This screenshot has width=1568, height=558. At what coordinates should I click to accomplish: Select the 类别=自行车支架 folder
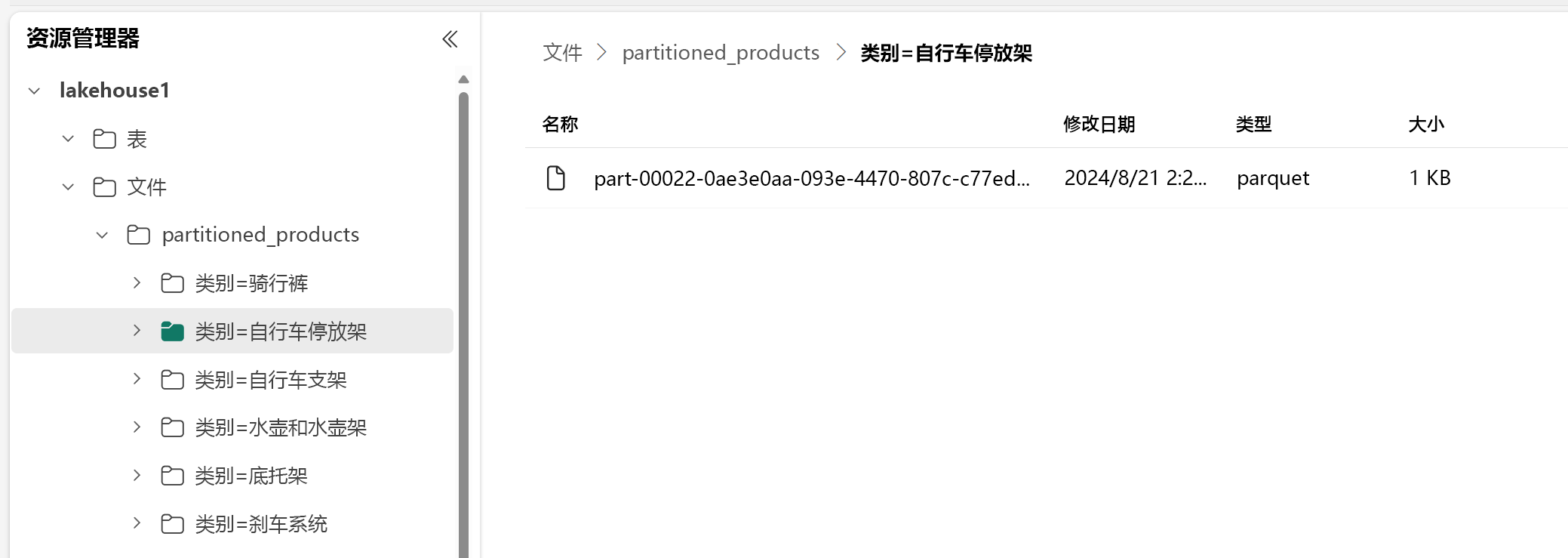coord(271,380)
